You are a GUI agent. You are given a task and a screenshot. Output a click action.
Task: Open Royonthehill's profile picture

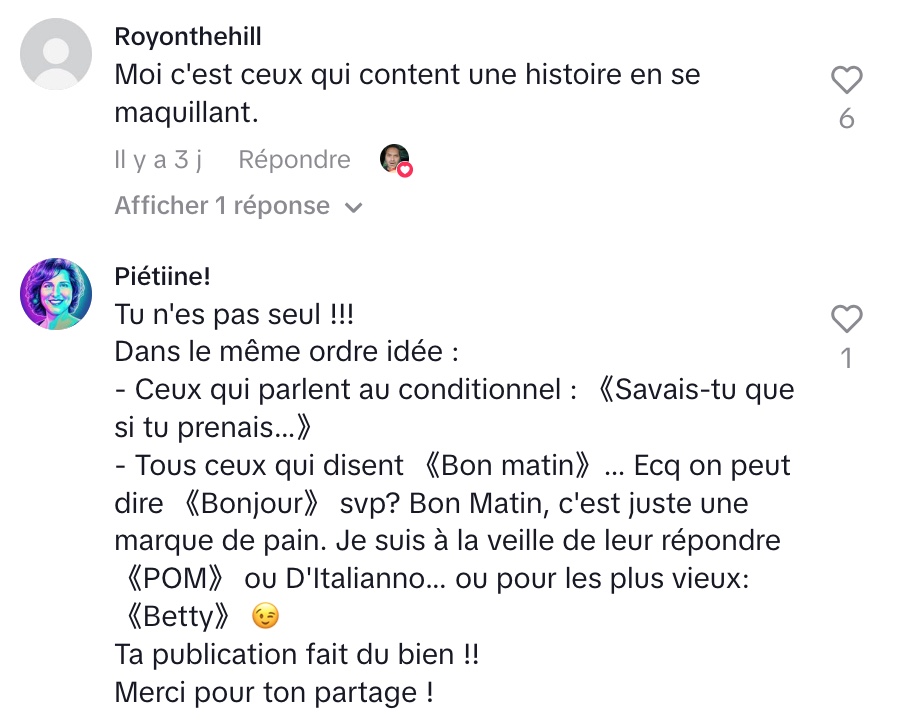pos(56,54)
